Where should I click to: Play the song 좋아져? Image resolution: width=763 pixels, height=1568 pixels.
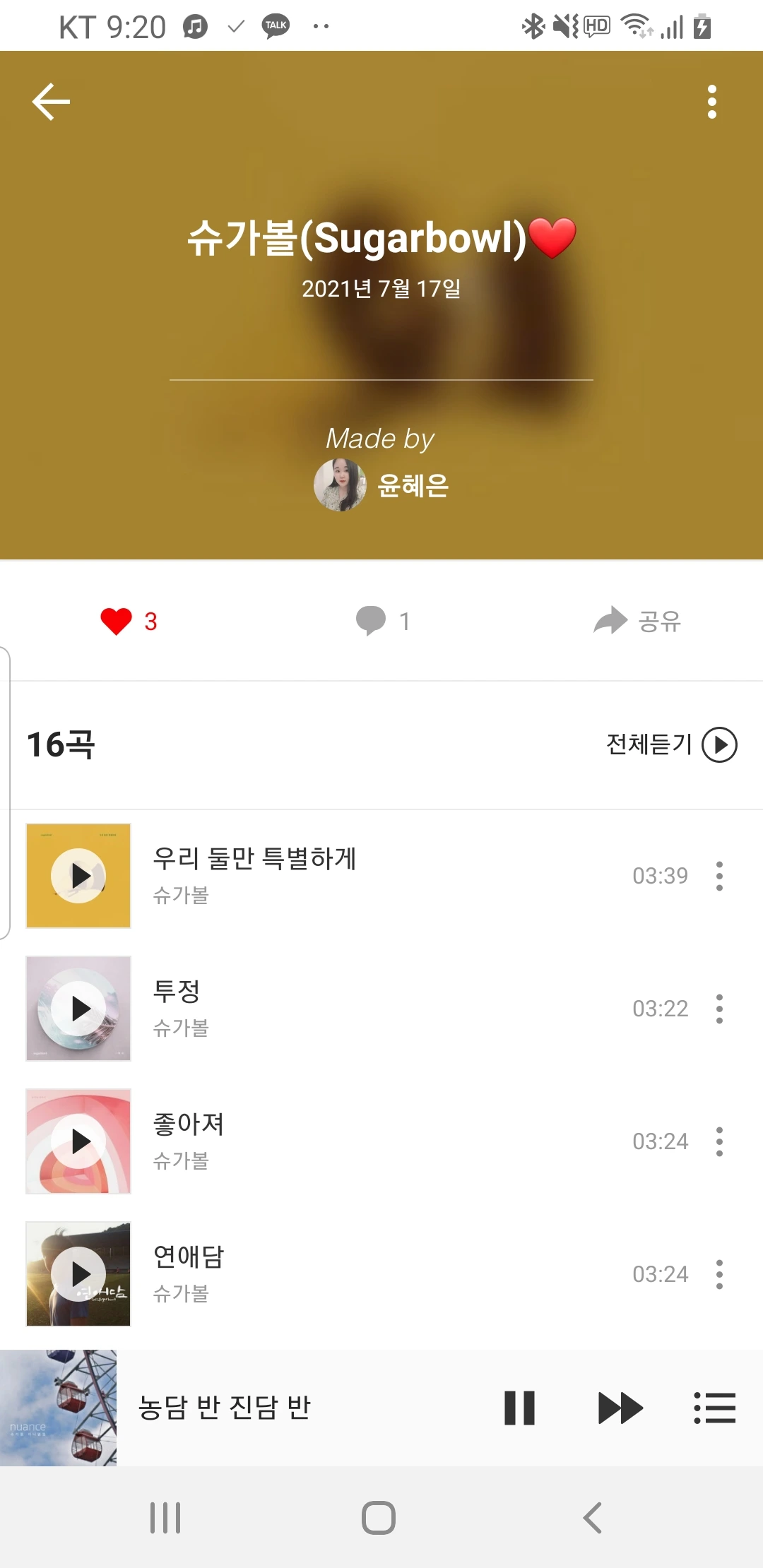(x=78, y=1141)
